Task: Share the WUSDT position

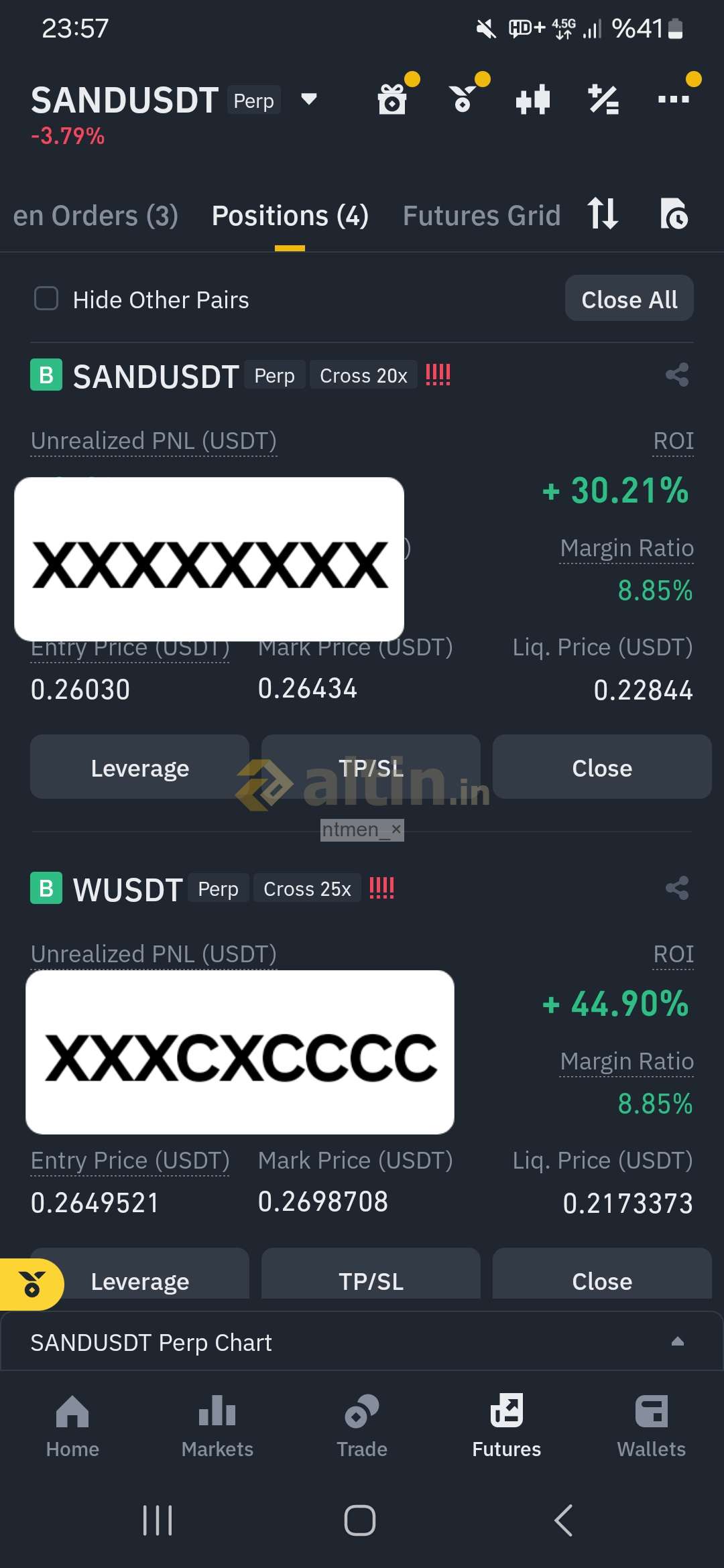Action: pyautogui.click(x=677, y=888)
